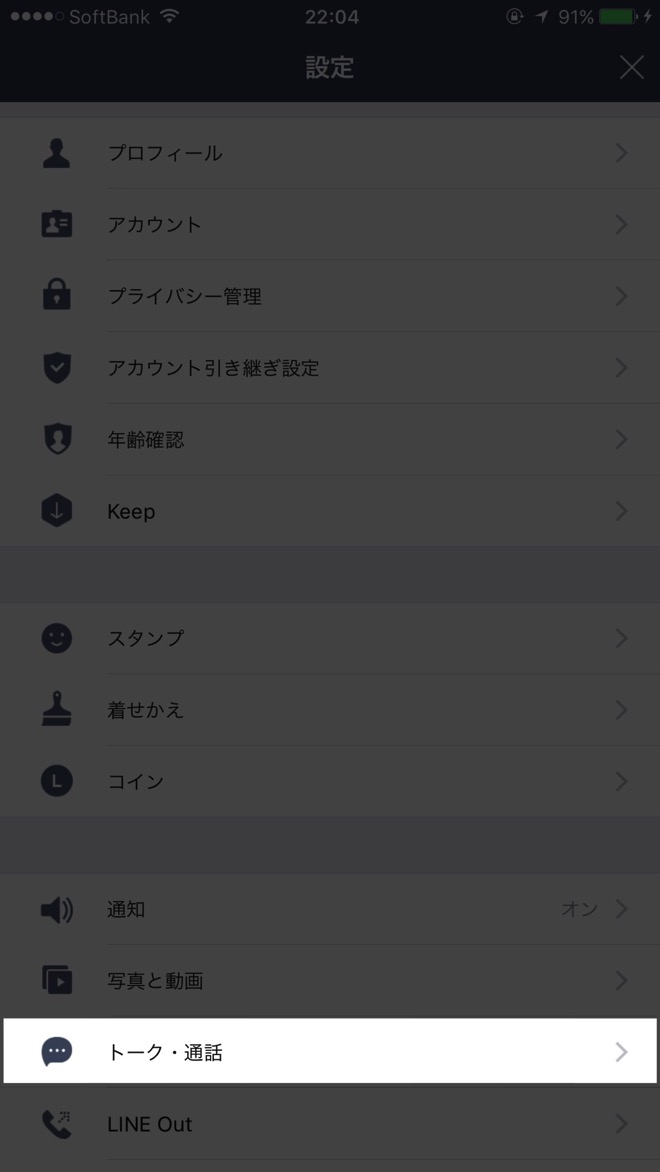660x1172 pixels.
Task: Open the Keep row
Action: click(330, 512)
